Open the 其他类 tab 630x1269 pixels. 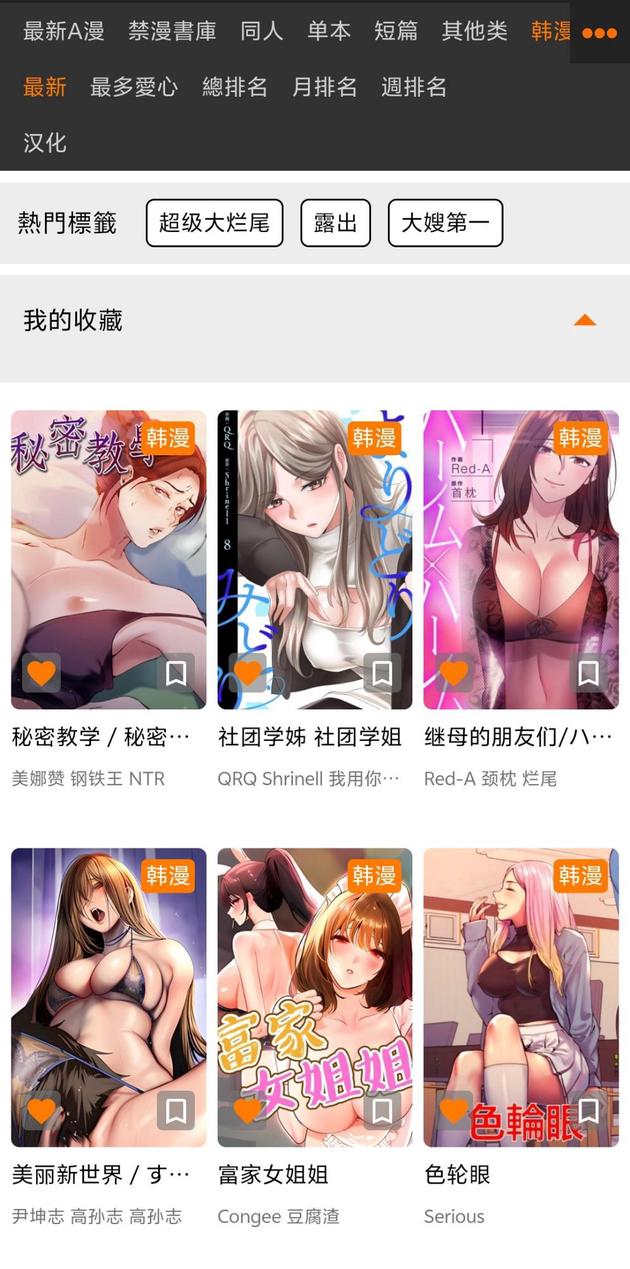pos(475,31)
